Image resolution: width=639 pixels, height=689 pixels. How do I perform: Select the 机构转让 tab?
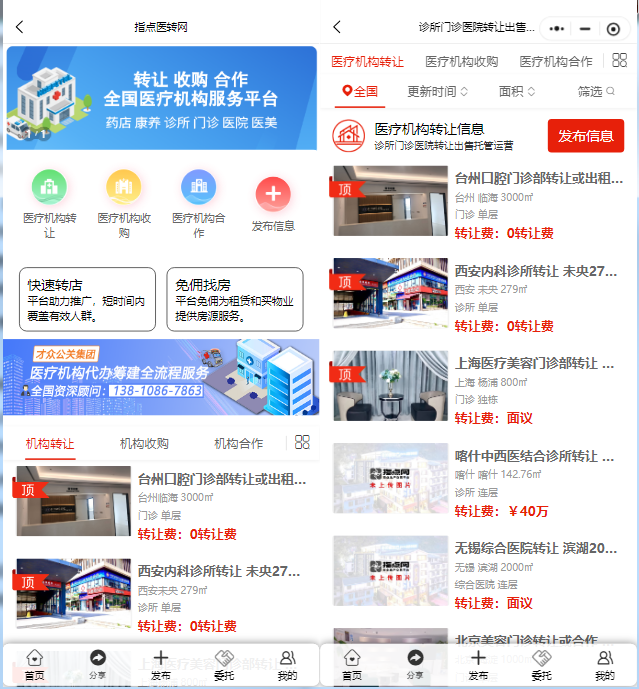(50, 443)
